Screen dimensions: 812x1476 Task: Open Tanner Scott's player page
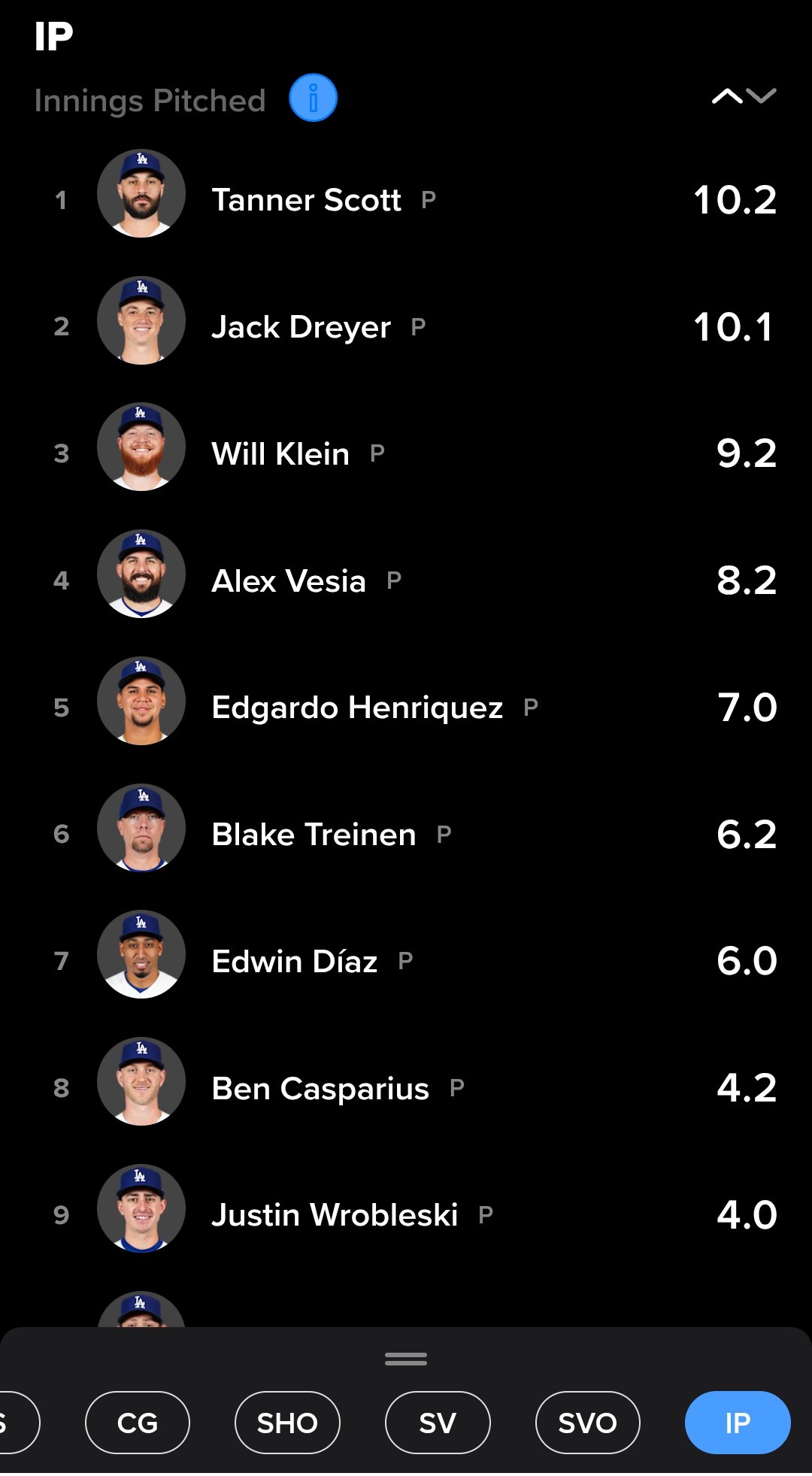coord(306,200)
